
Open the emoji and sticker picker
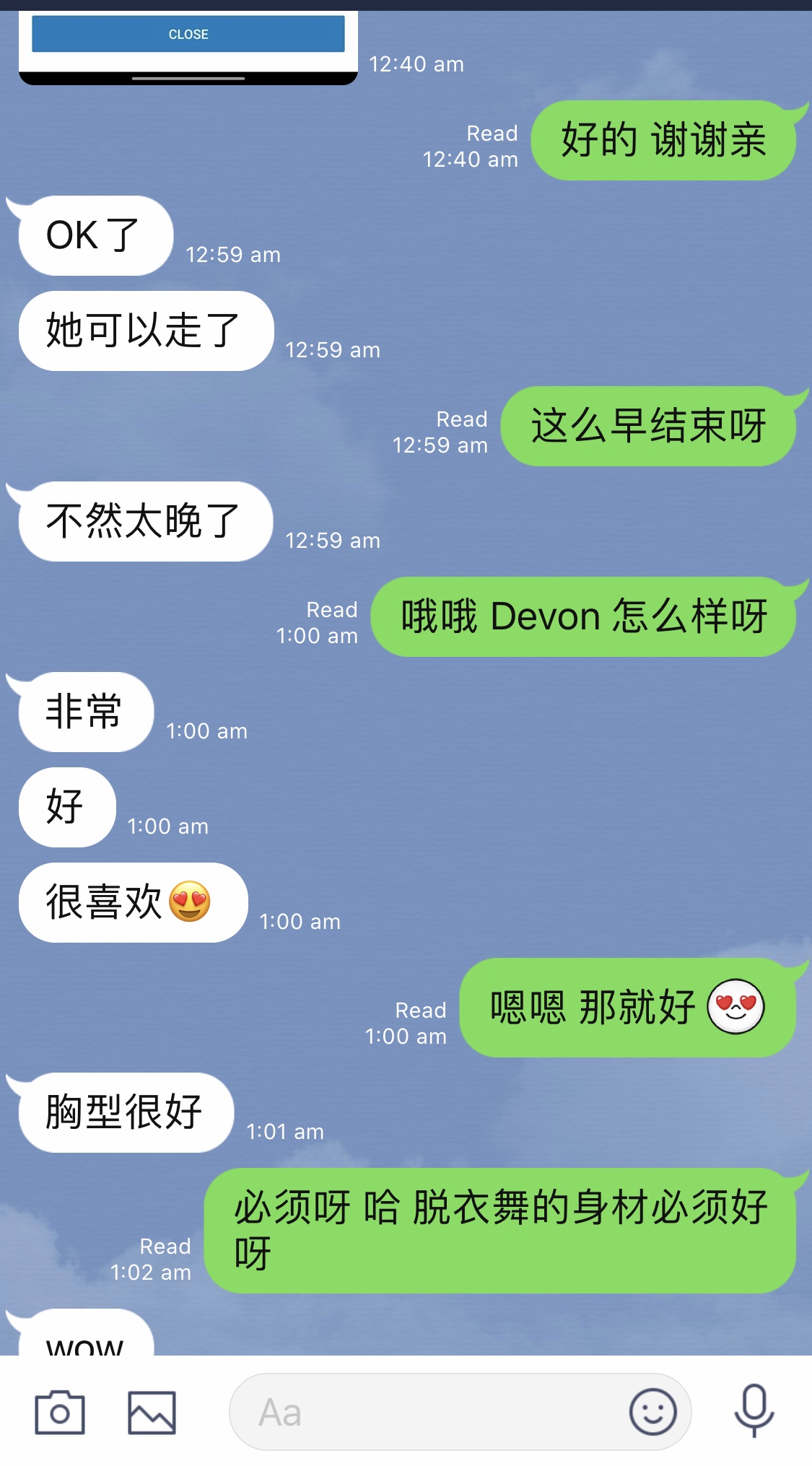pyautogui.click(x=652, y=1412)
